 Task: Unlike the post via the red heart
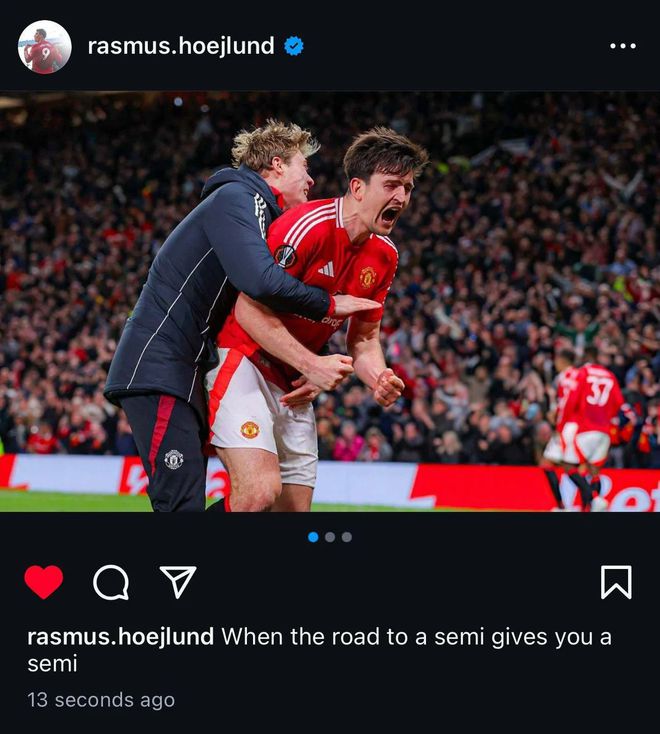click(x=43, y=582)
